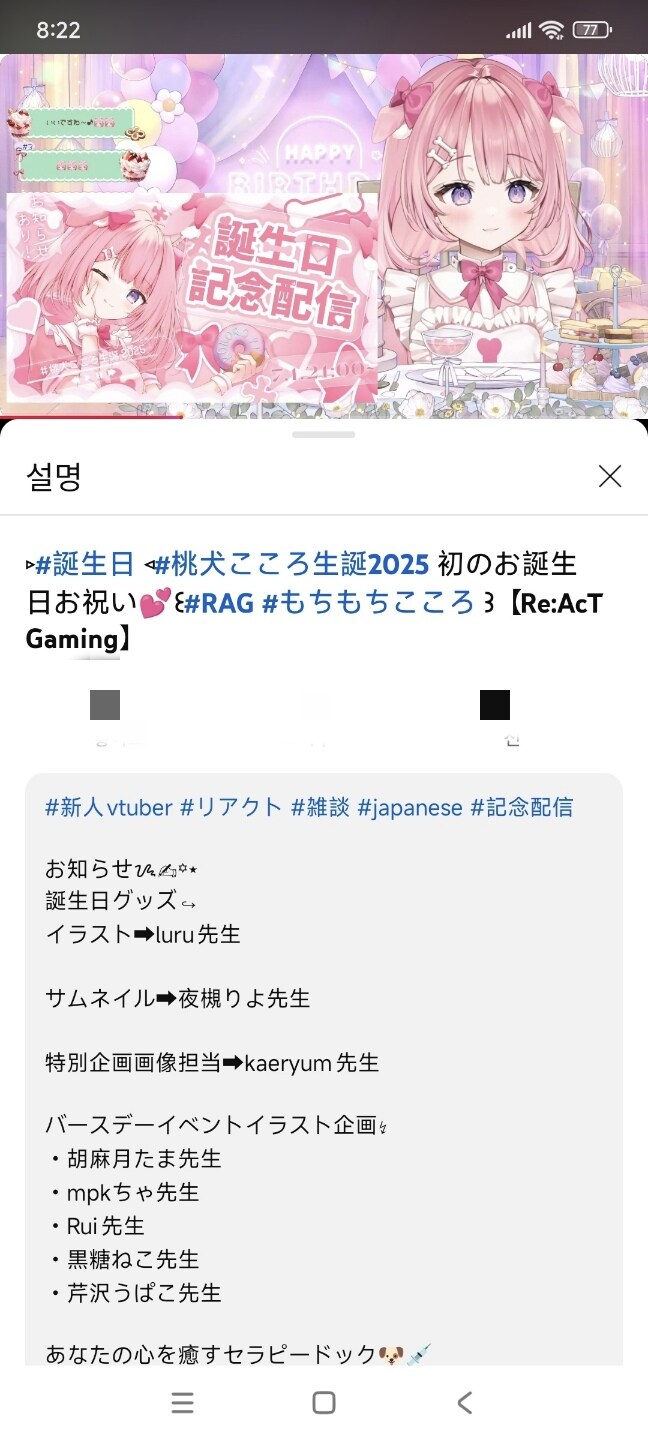648x1440 pixels.
Task: Open the #リアクト hashtag
Action: tap(231, 808)
